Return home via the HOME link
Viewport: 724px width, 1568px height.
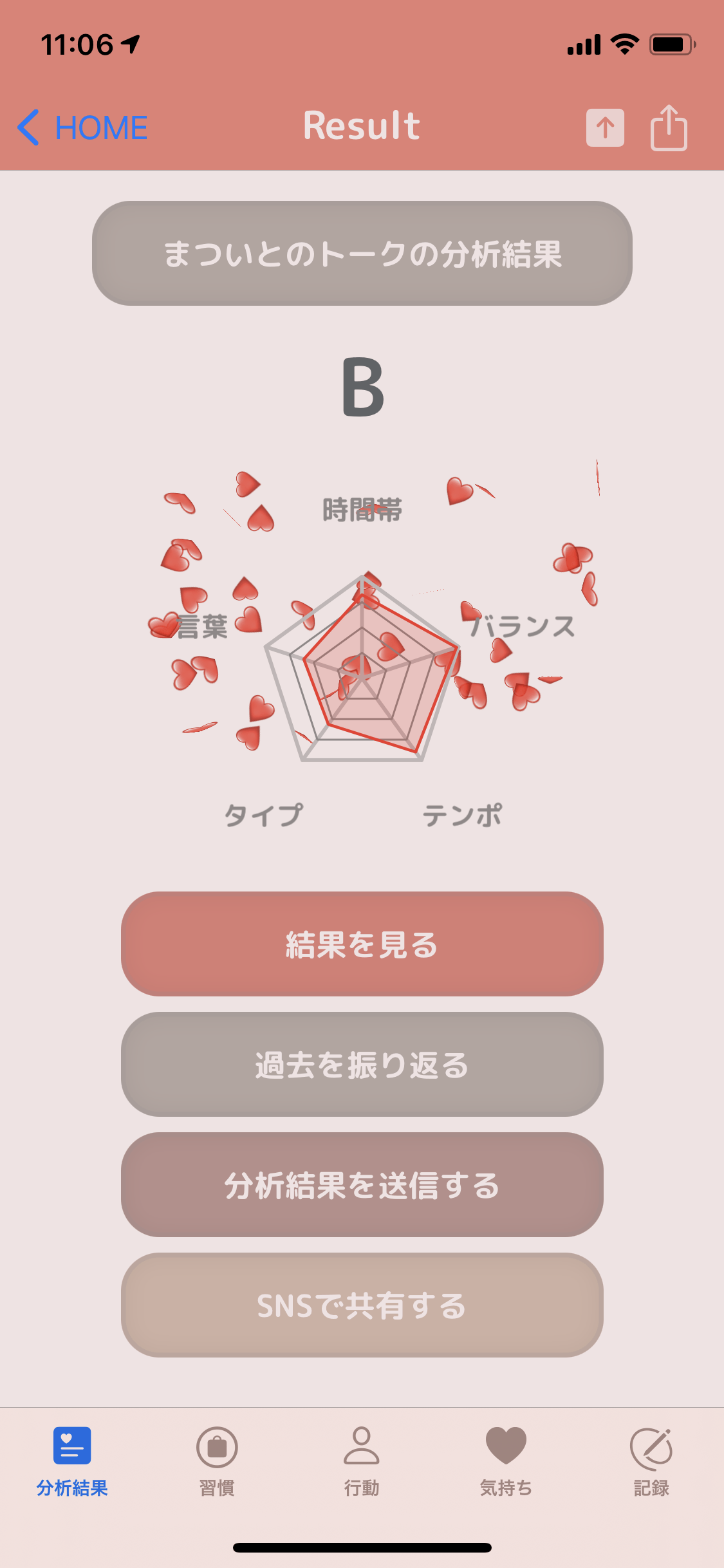101,128
